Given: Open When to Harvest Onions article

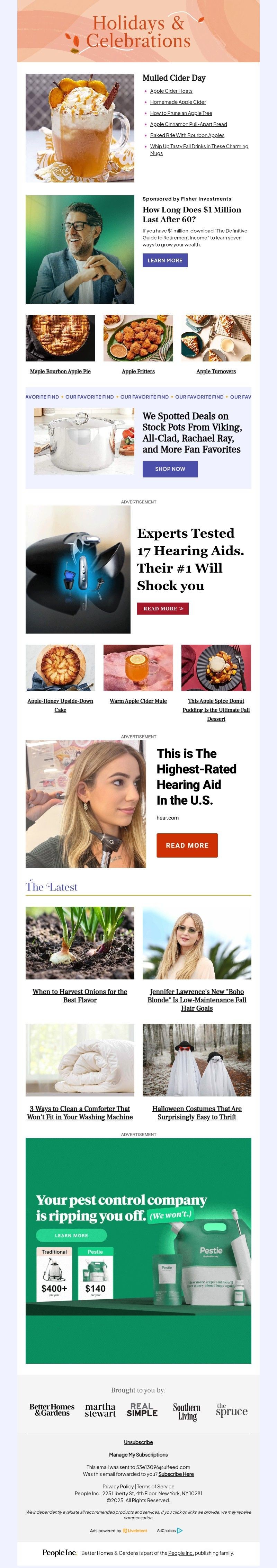Looking at the screenshot, I should coord(80,995).
